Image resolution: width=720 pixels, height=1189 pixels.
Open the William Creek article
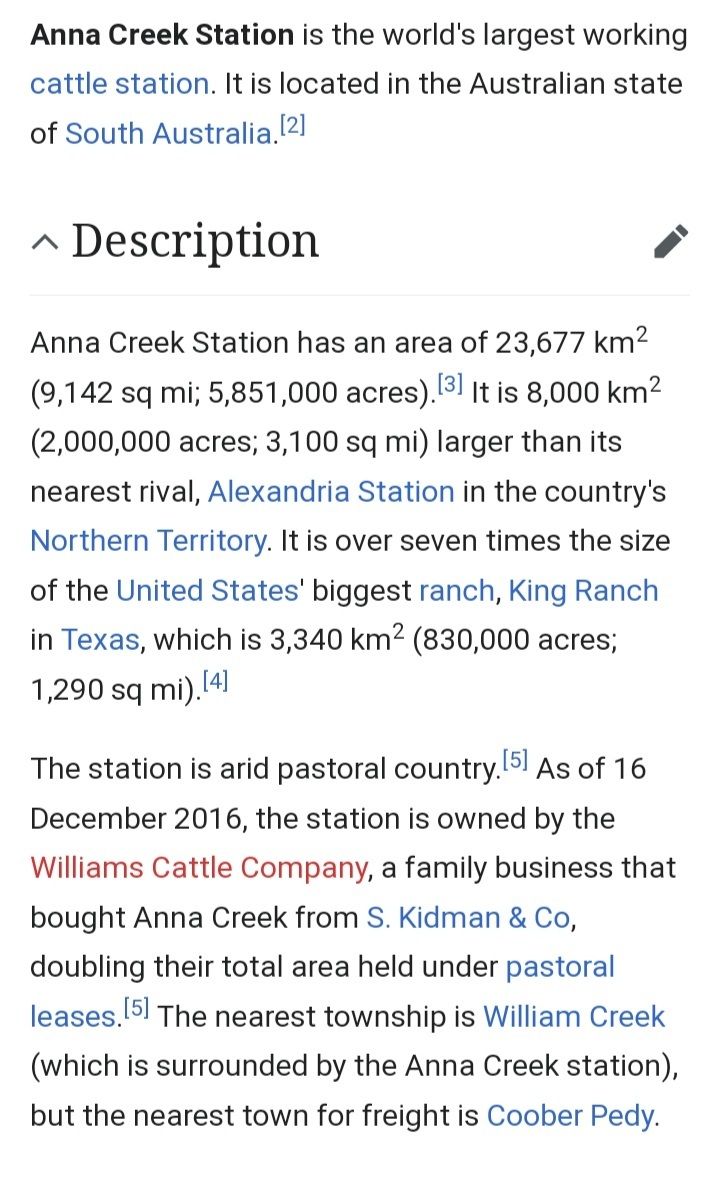coord(574,1016)
